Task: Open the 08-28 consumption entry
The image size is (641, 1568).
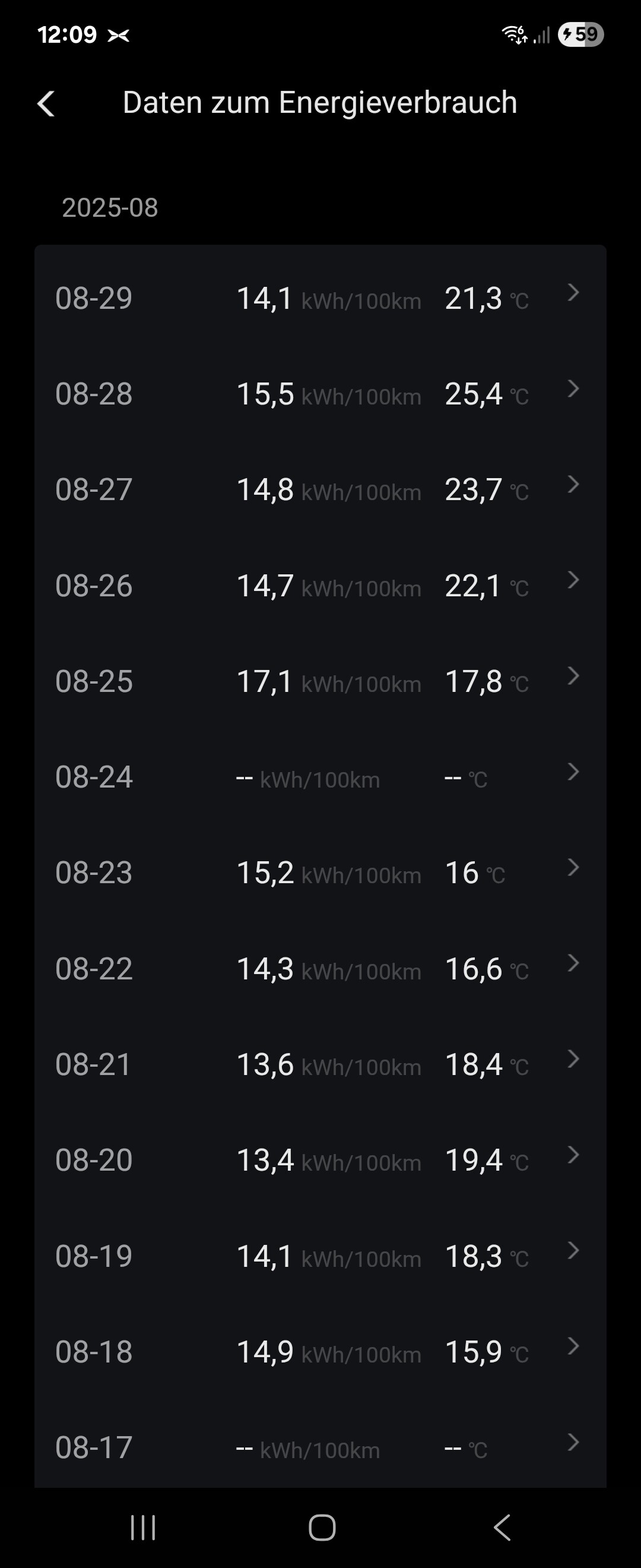Action: point(320,394)
